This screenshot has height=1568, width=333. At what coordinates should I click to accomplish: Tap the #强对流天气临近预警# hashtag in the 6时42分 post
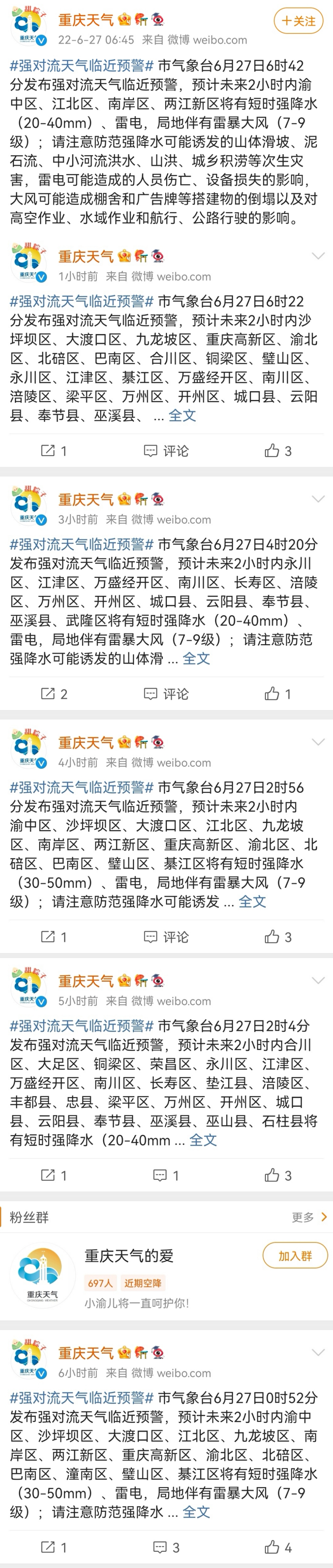pyautogui.click(x=81, y=66)
